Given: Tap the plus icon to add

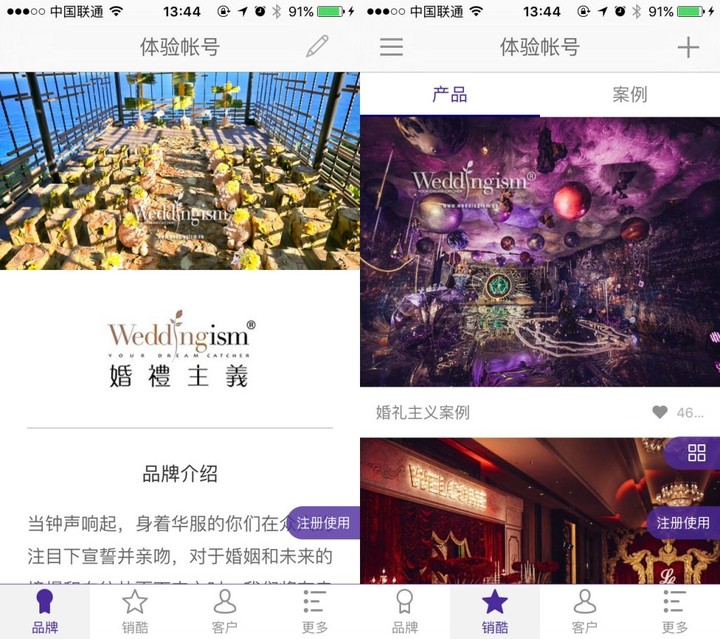Looking at the screenshot, I should point(688,47).
